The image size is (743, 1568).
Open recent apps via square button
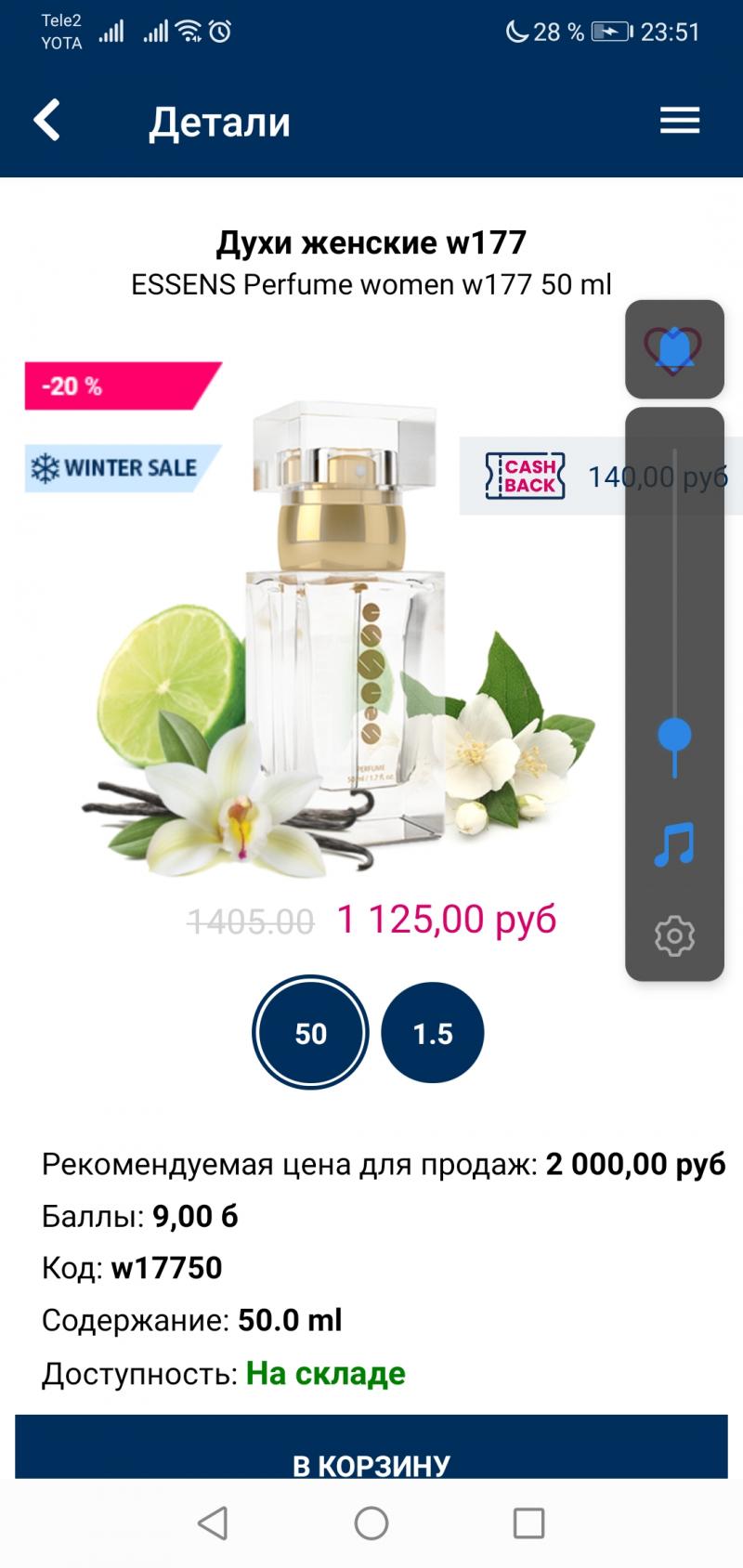(528, 1523)
